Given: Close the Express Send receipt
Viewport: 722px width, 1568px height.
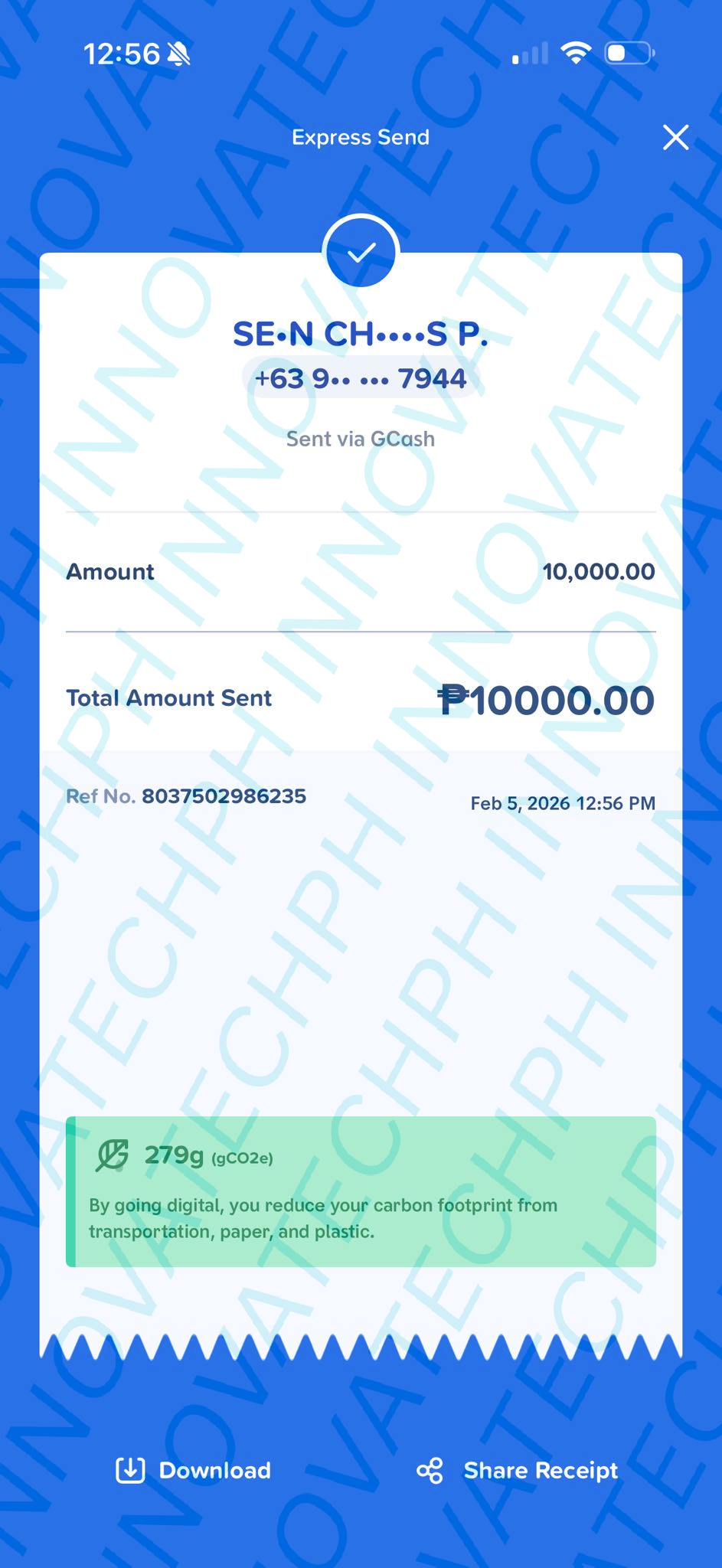Looking at the screenshot, I should [x=675, y=138].
